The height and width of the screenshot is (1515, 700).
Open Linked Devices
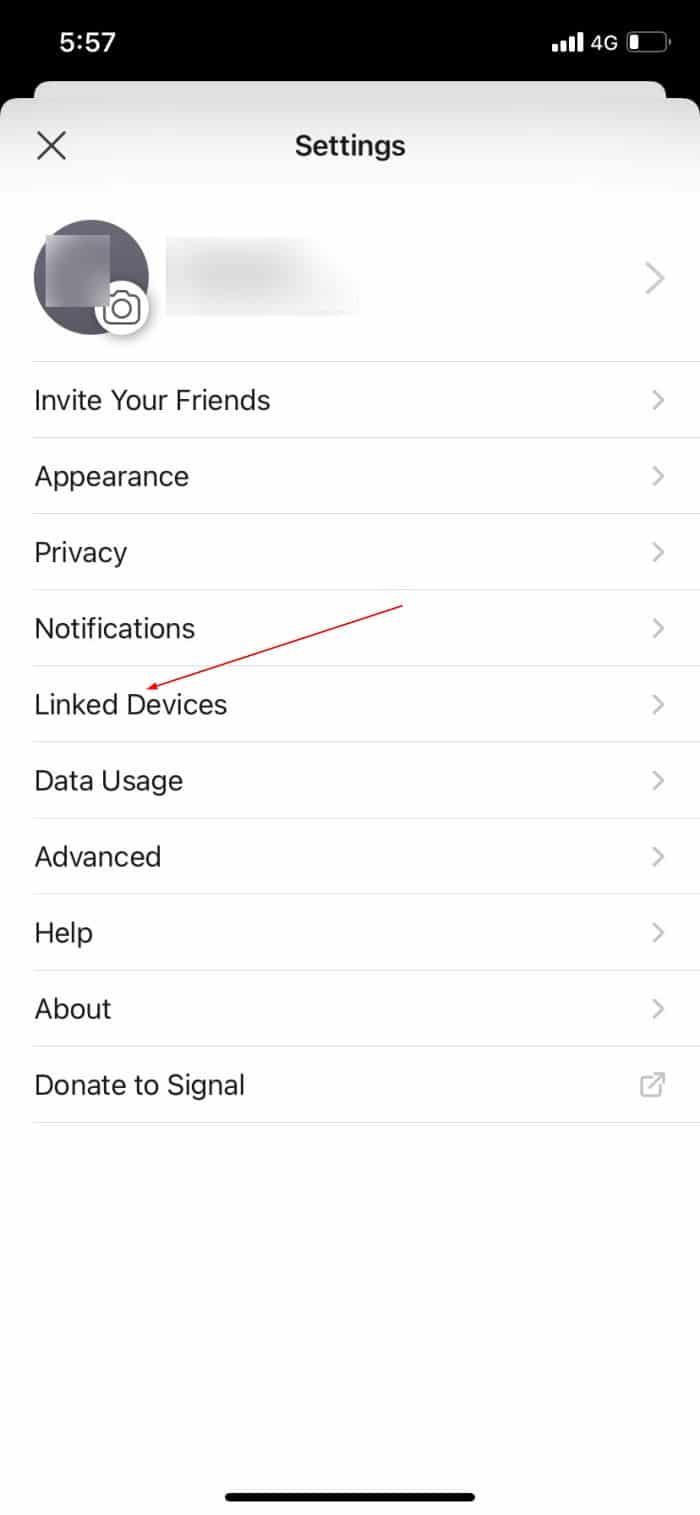point(131,704)
